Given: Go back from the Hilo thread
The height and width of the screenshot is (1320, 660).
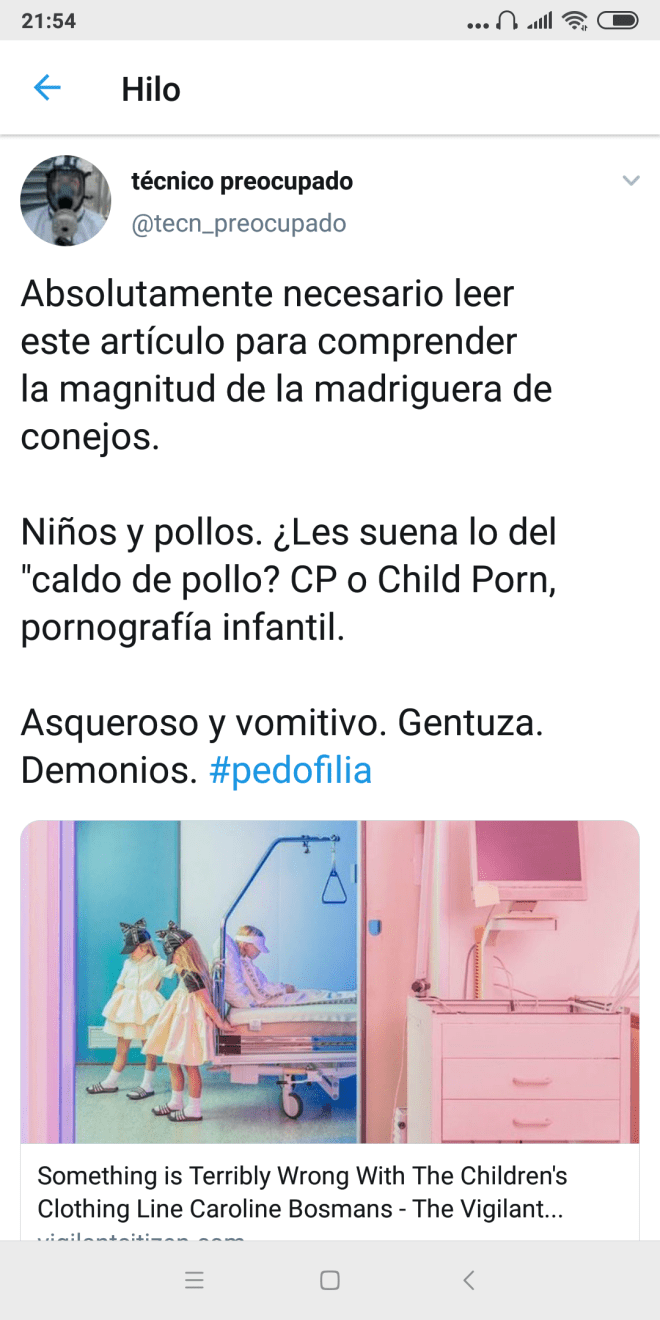Looking at the screenshot, I should point(47,88).
